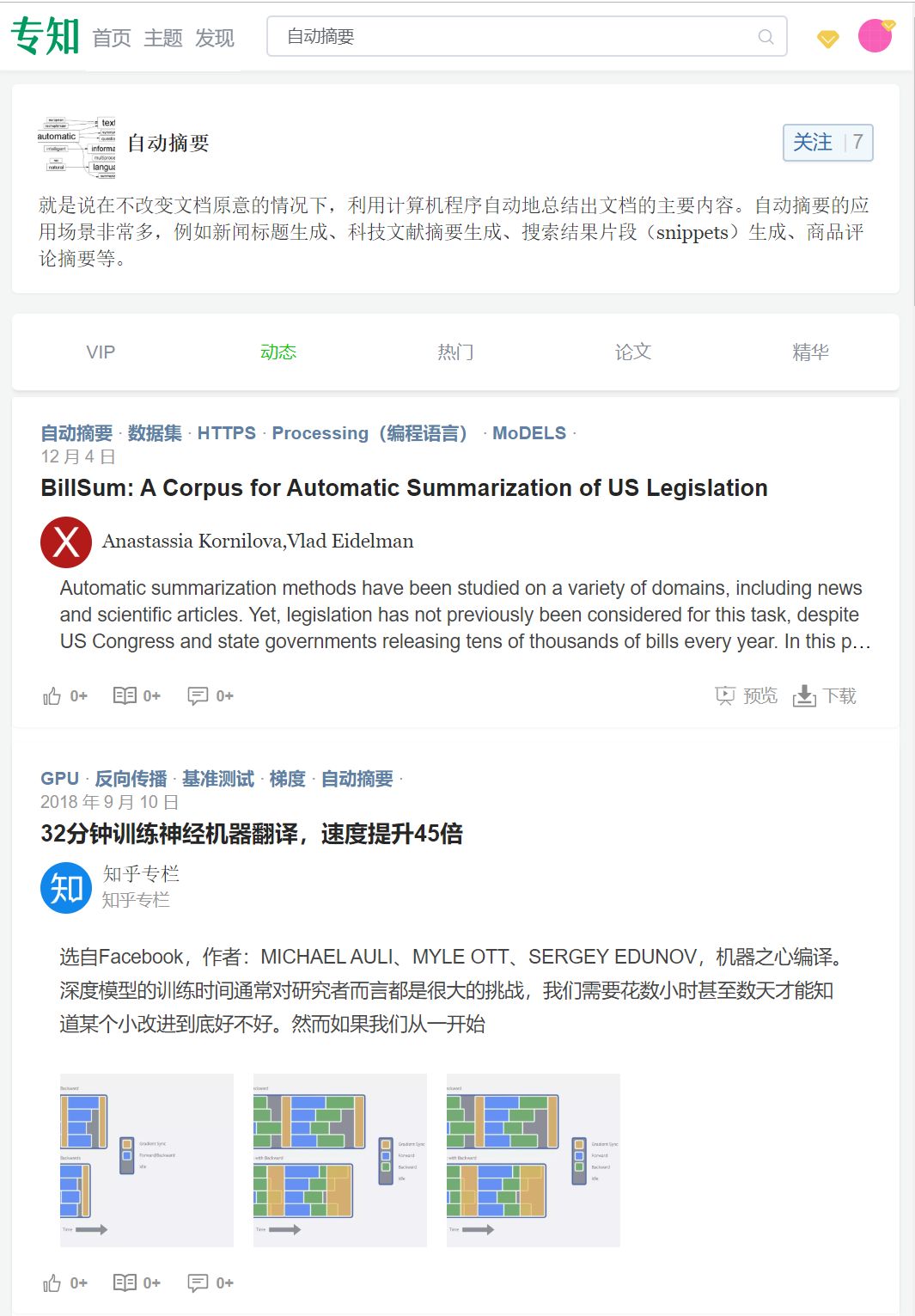Switch to the VIP tab
Screen dimensions: 915x1316
[101, 352]
